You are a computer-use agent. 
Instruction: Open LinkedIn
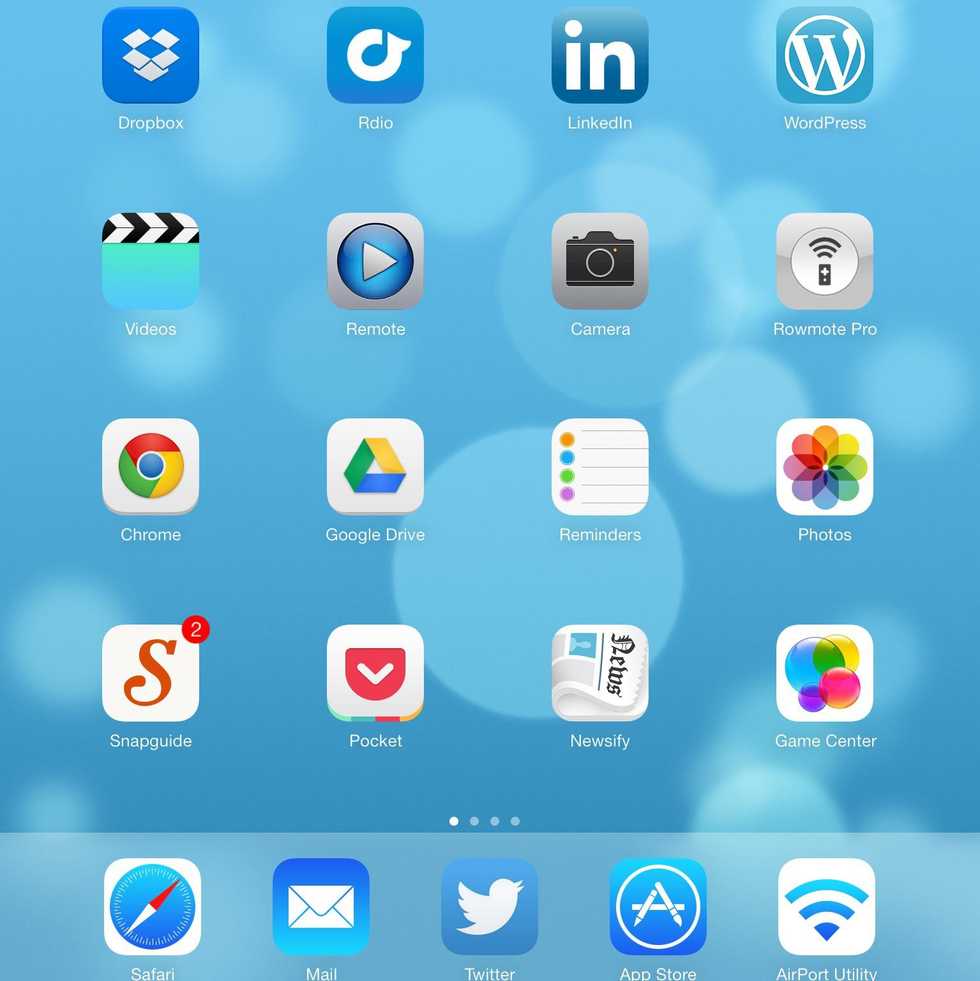[x=600, y=55]
